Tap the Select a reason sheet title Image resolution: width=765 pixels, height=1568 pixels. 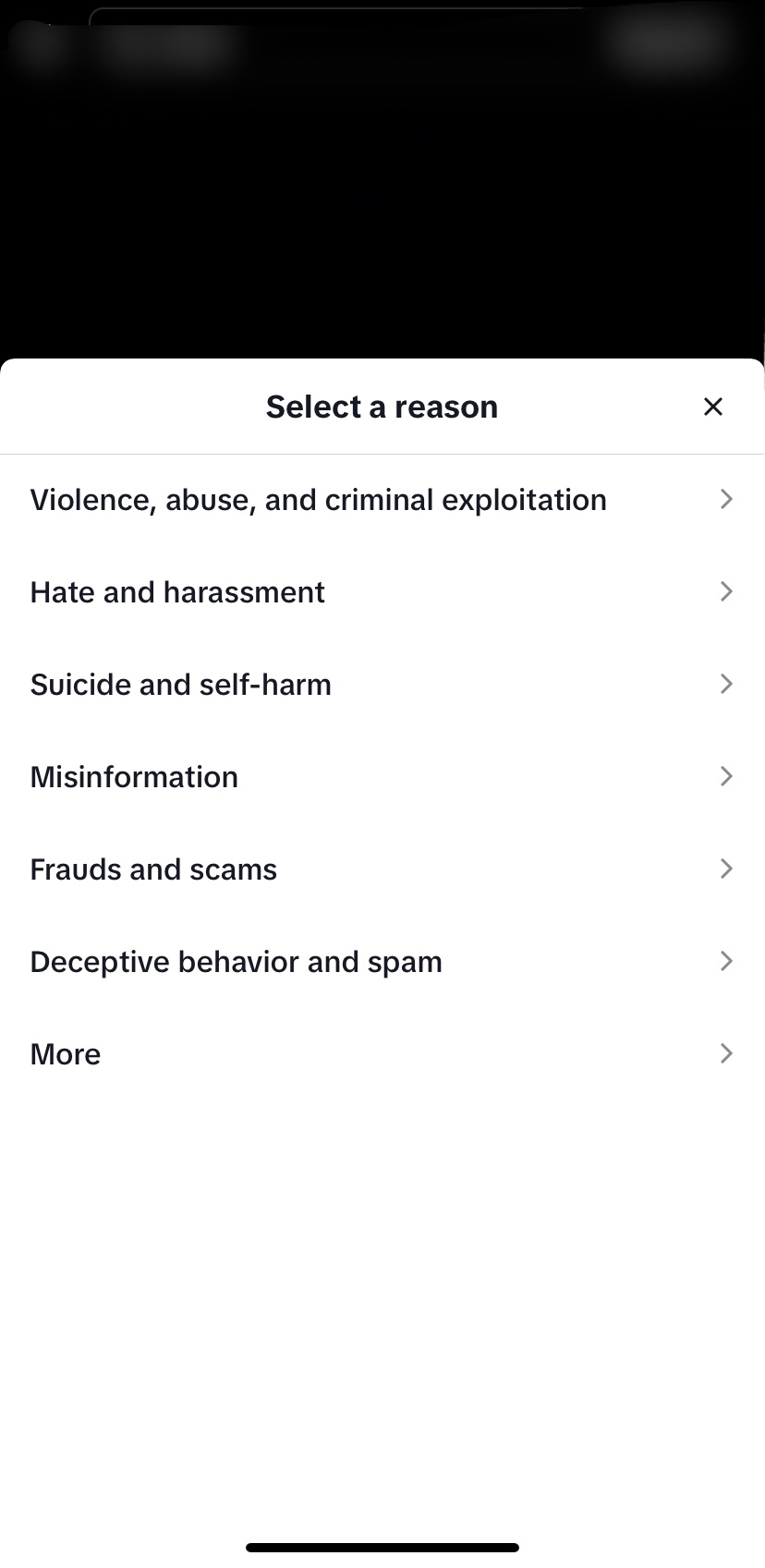(382, 407)
